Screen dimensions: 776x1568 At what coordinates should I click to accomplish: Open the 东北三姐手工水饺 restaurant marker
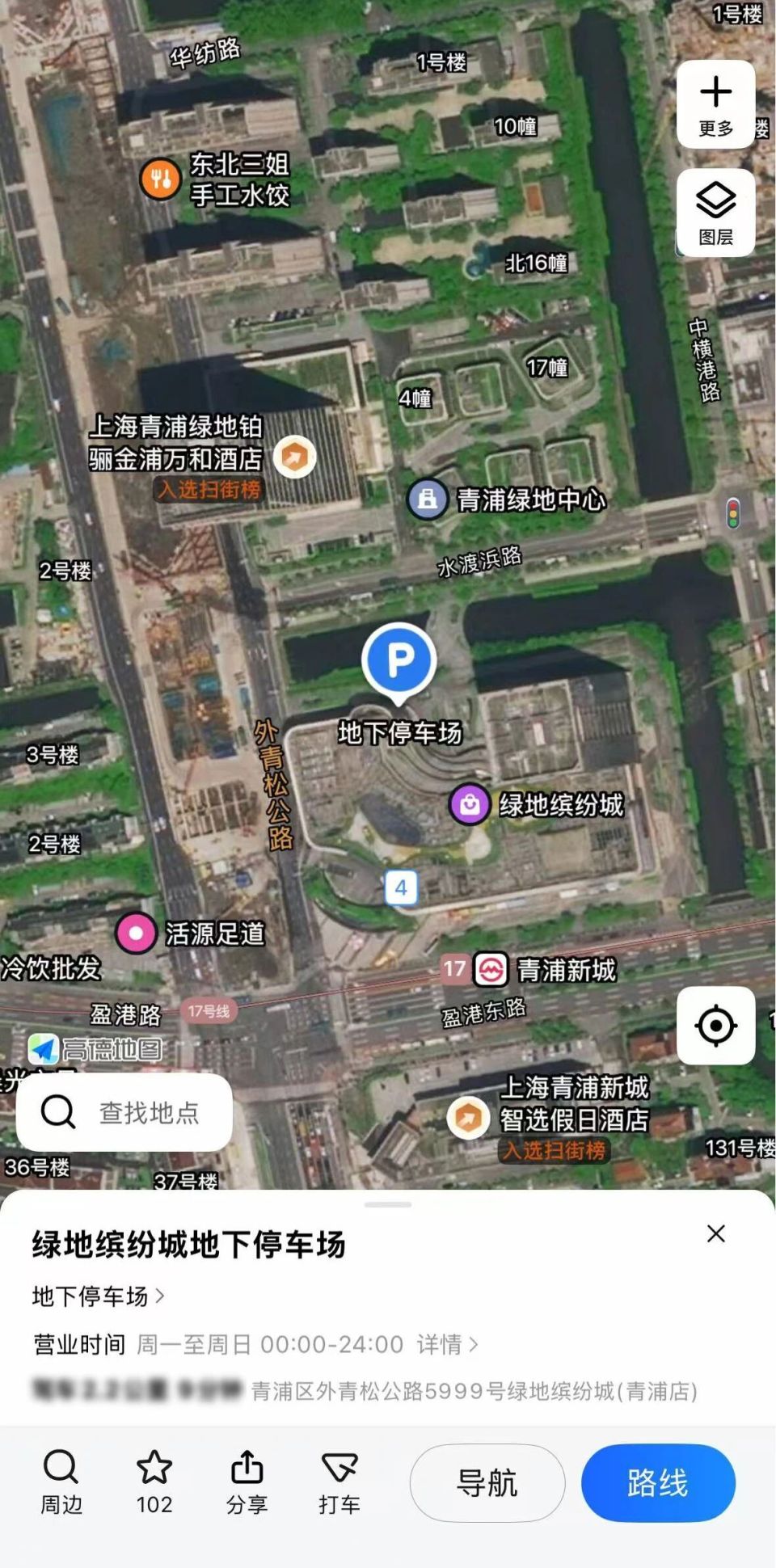click(161, 179)
